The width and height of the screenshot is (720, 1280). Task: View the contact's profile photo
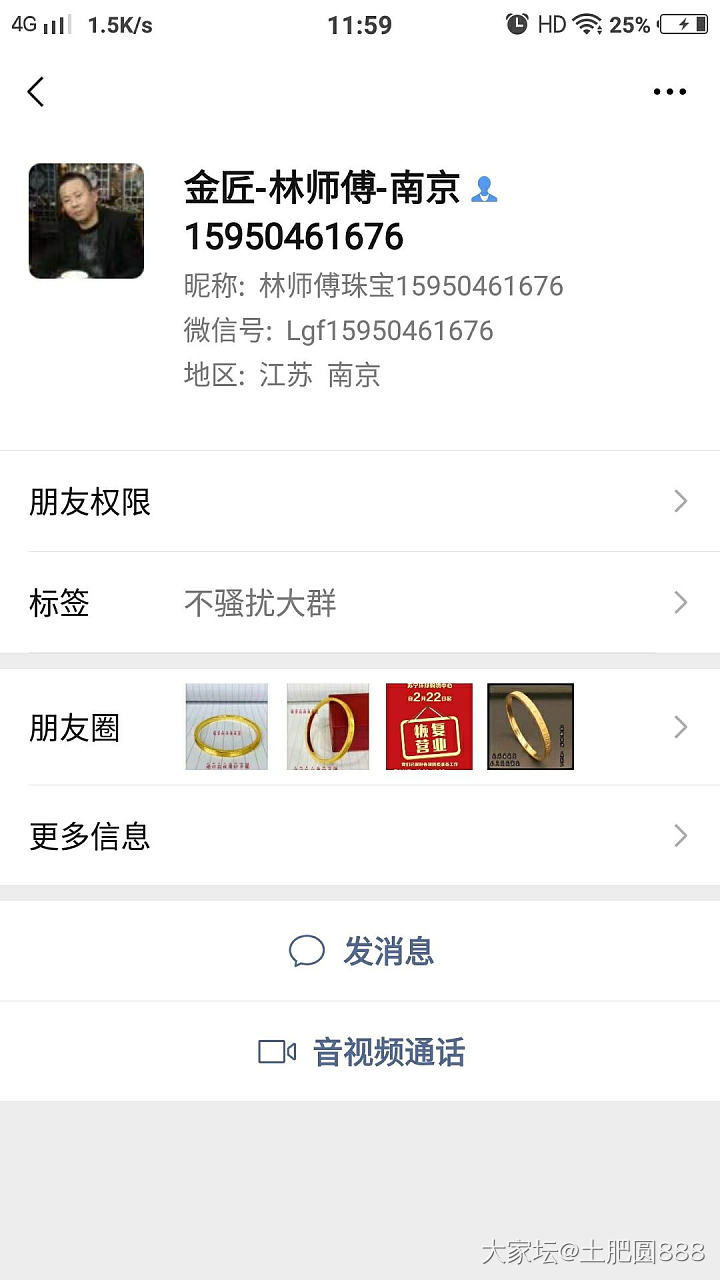coord(86,221)
